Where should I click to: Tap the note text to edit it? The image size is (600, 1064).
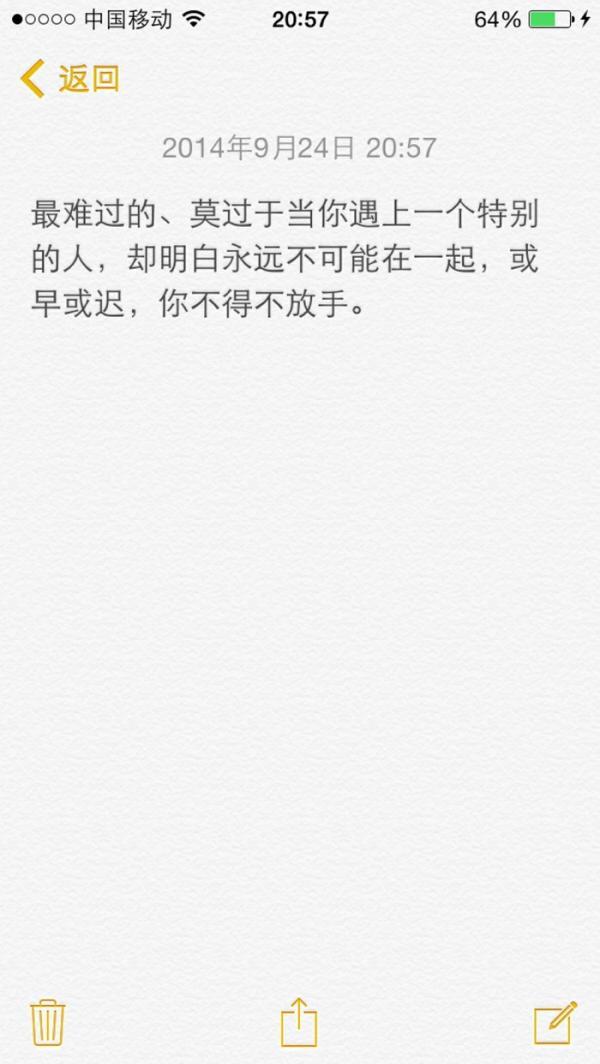click(285, 261)
